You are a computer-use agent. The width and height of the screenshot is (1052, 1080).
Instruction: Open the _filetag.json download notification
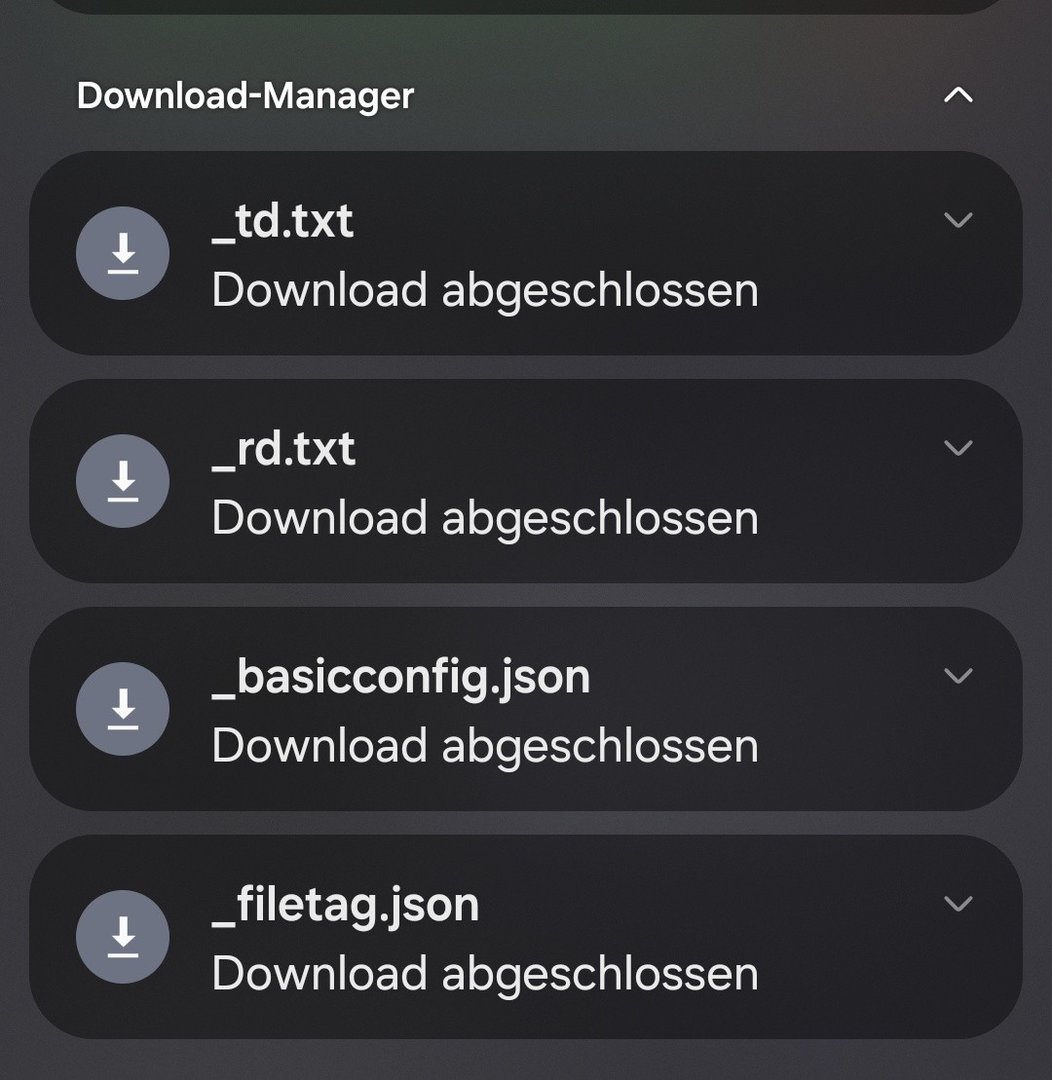click(x=485, y=938)
